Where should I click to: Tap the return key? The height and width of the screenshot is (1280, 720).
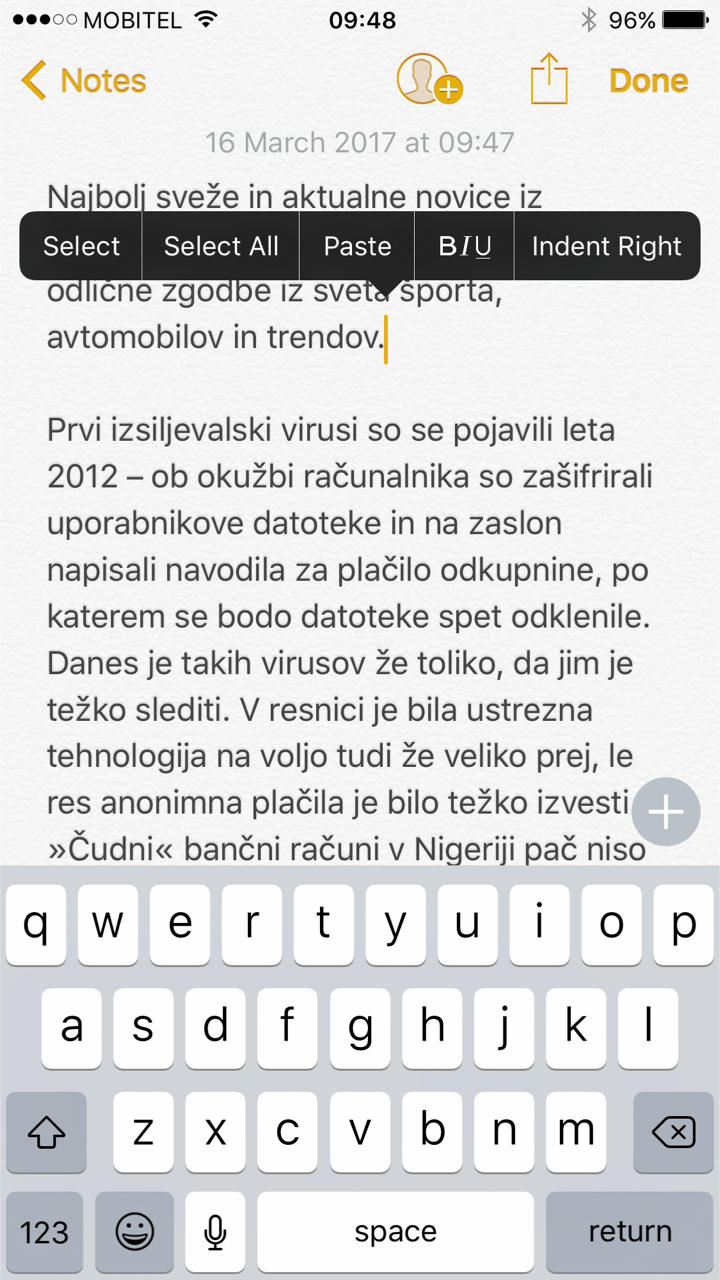(628, 1232)
